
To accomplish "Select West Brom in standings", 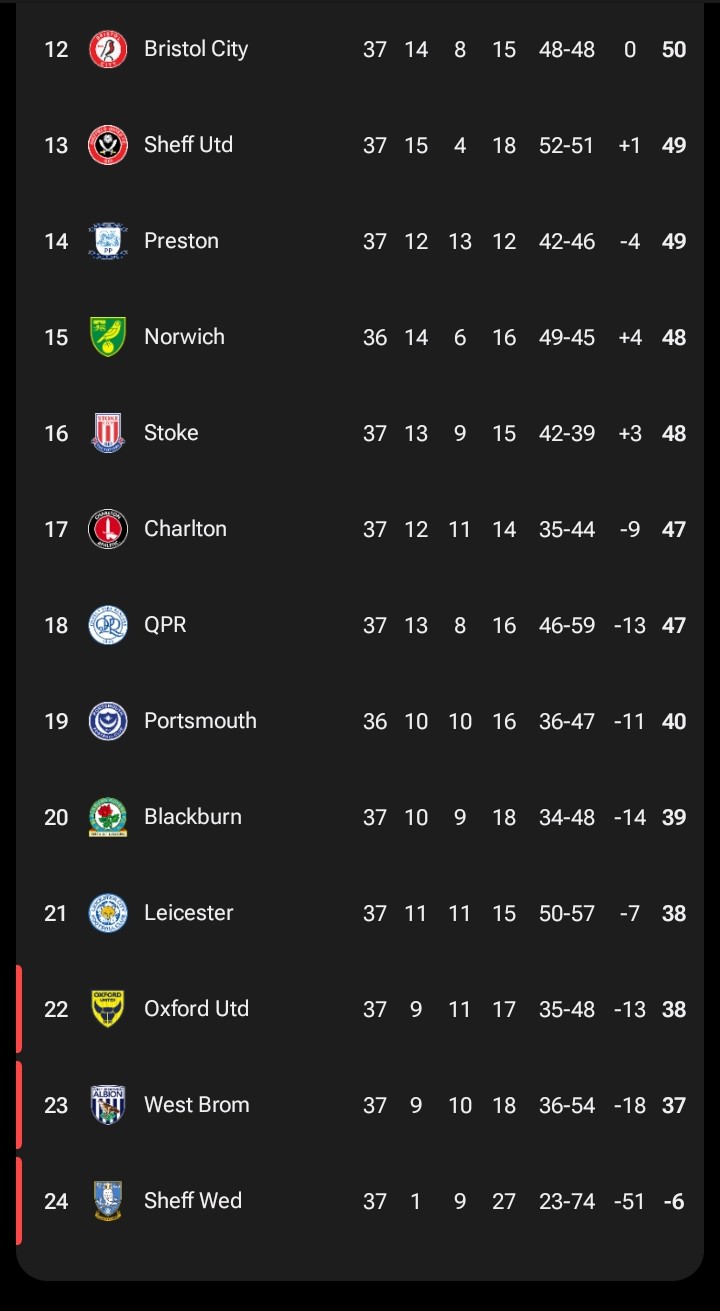I will coord(196,1105).
